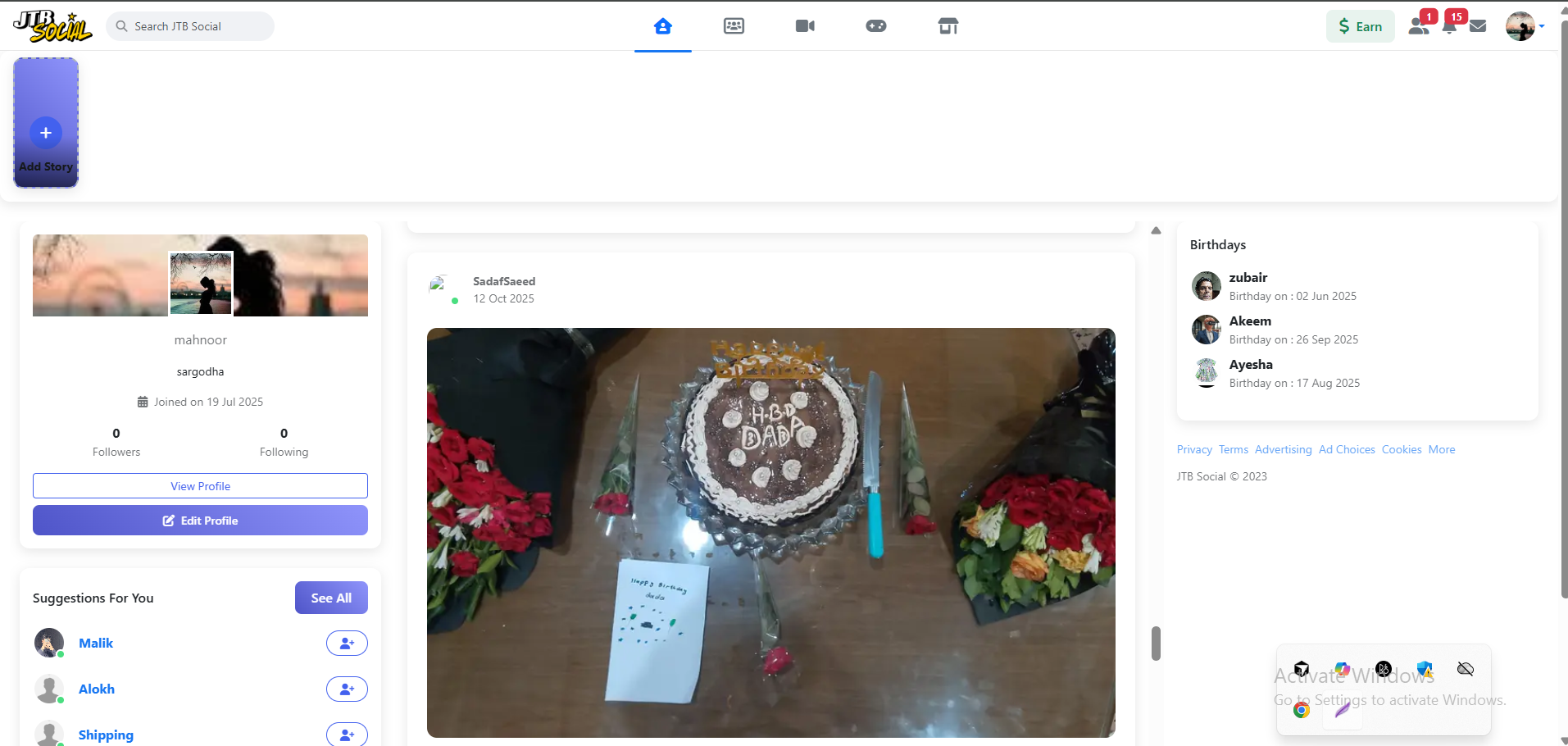Open the Terms link
The width and height of the screenshot is (1568, 746).
(x=1233, y=450)
